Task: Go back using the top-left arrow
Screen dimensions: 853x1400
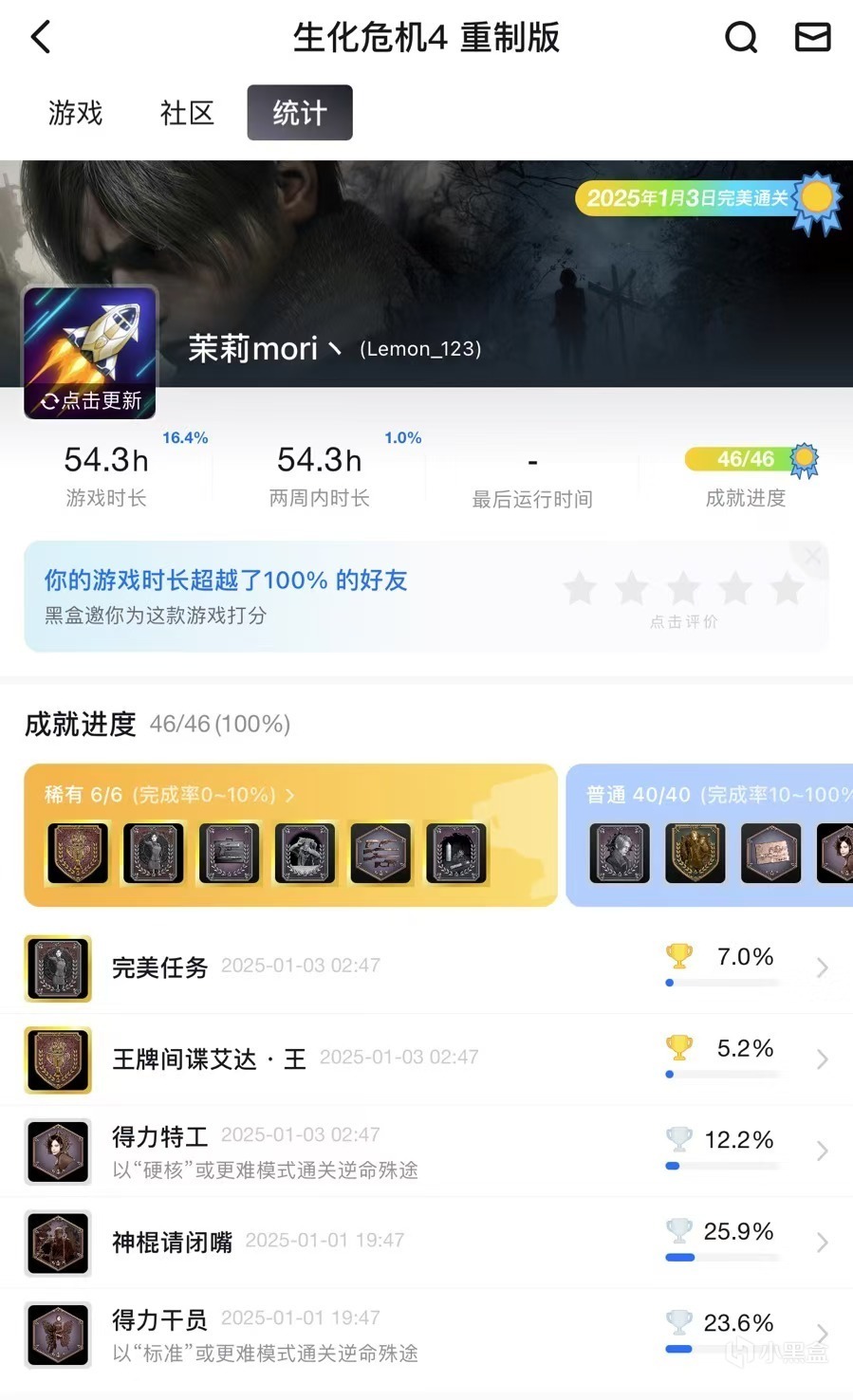Action: pos(41,38)
